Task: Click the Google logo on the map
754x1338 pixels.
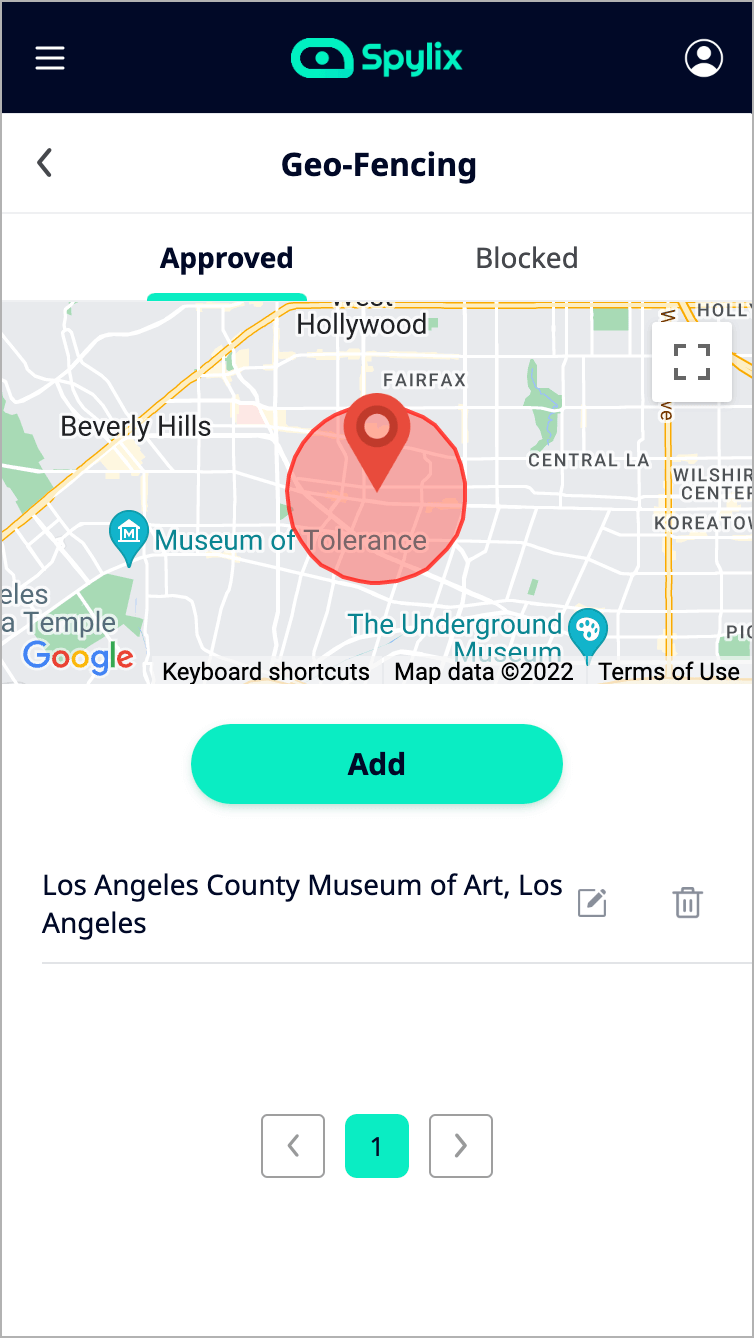Action: tap(77, 658)
